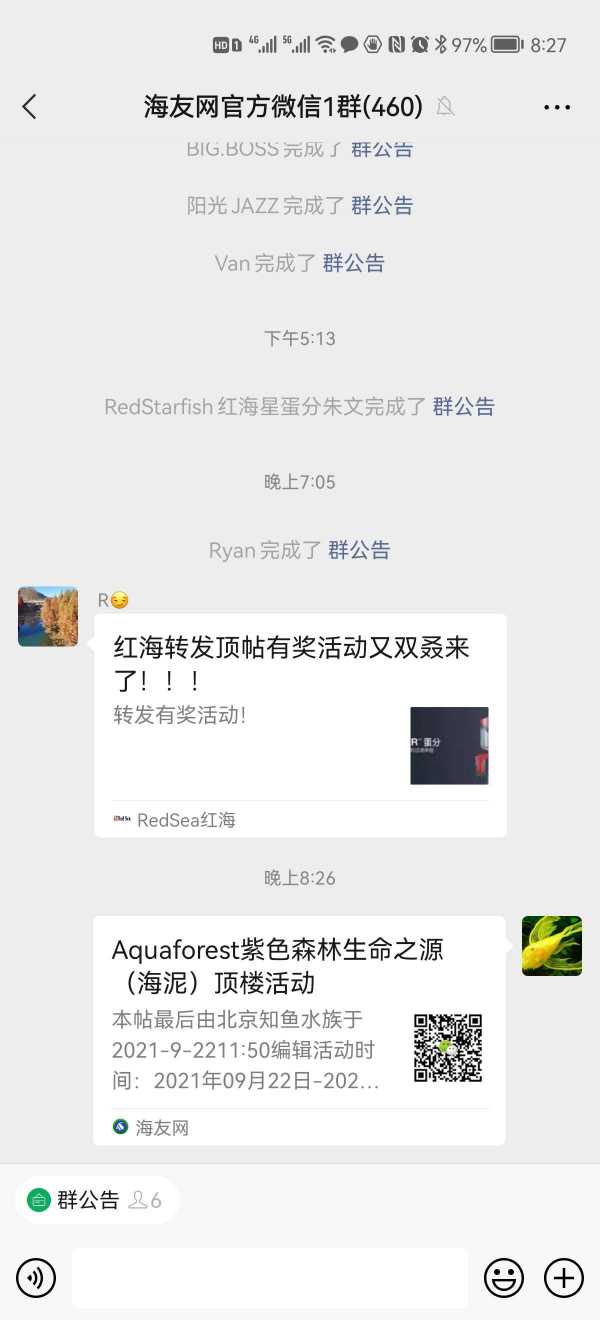The height and width of the screenshot is (1320, 600).
Task: Open 群公告 link next to RedStarfish
Action: pos(463,407)
